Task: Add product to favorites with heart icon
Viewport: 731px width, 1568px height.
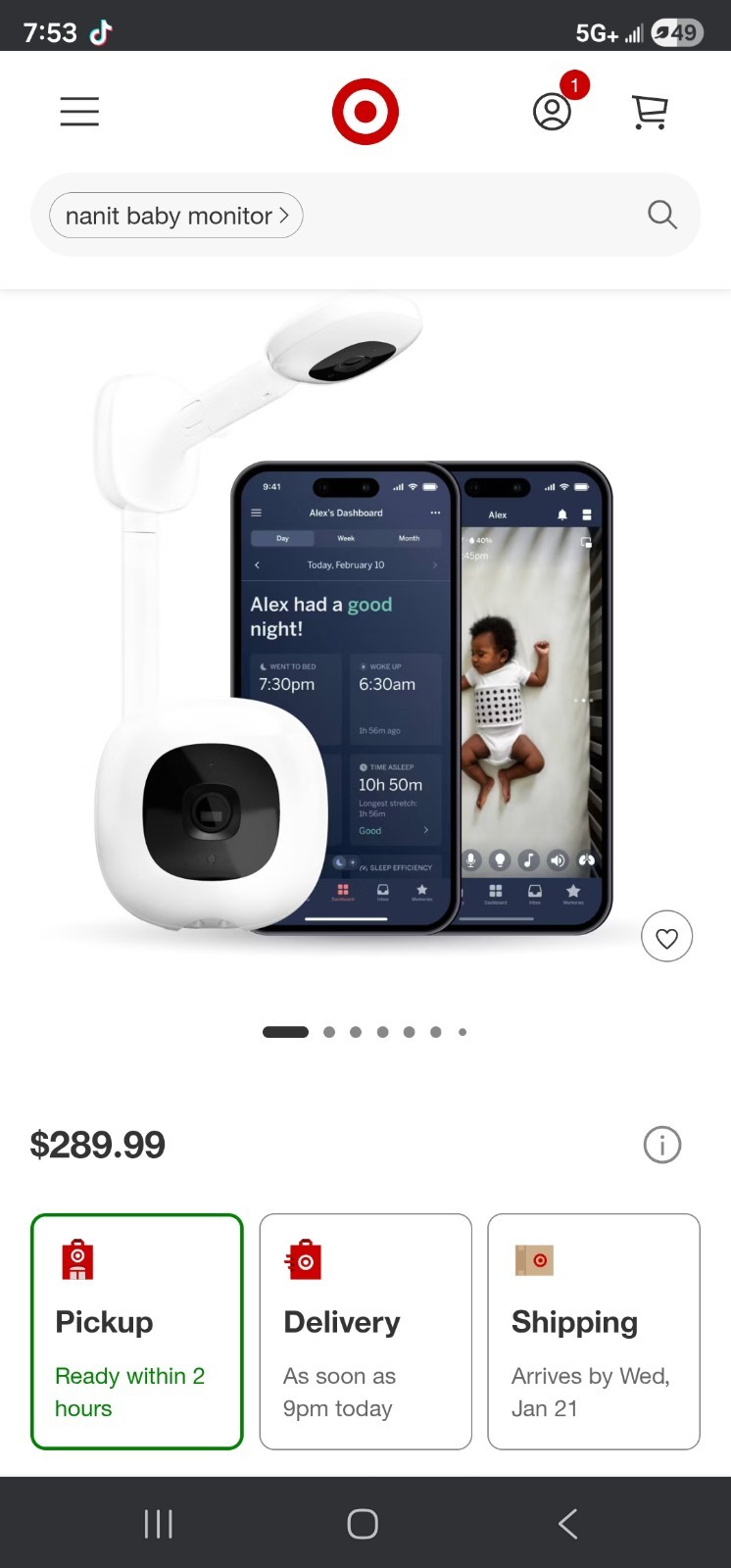Action: [x=666, y=938]
